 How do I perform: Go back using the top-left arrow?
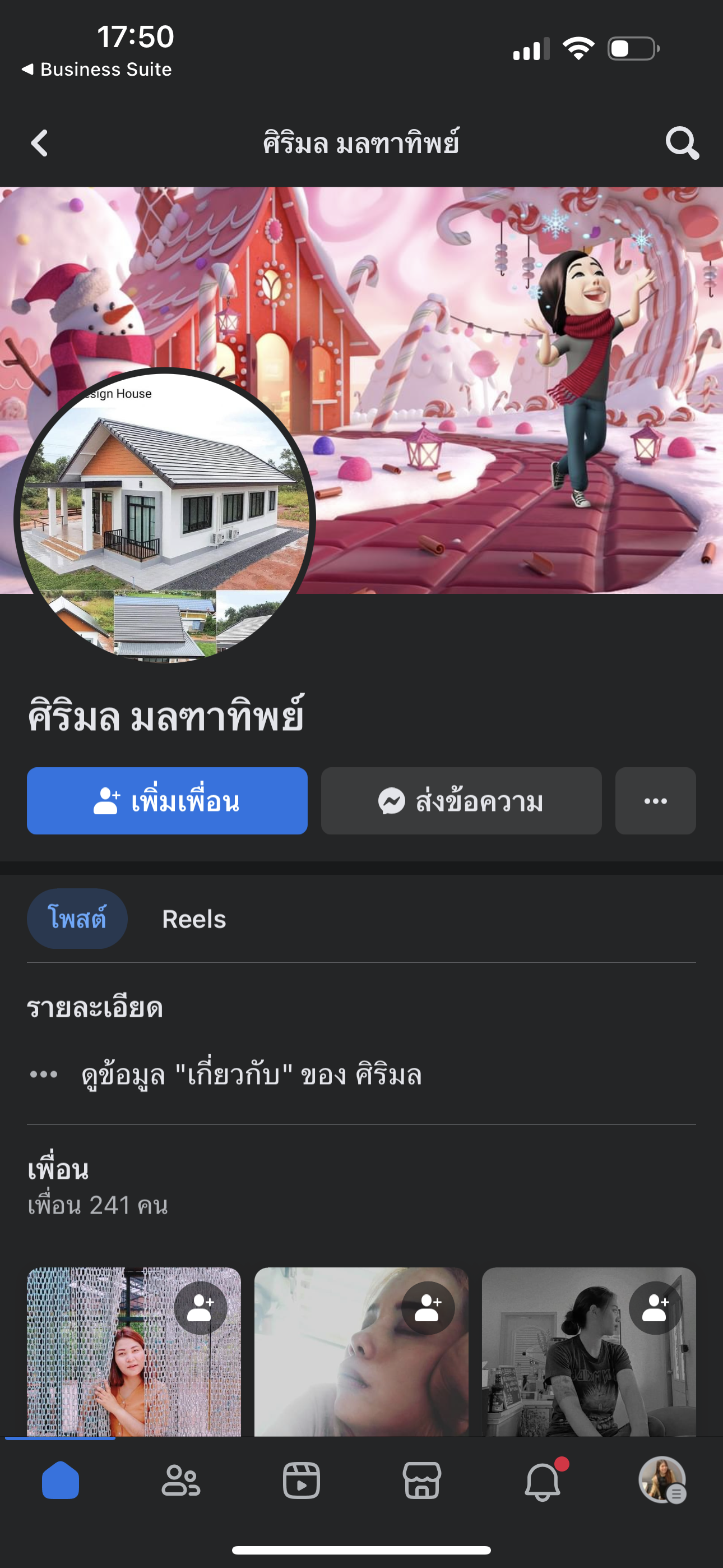(40, 144)
